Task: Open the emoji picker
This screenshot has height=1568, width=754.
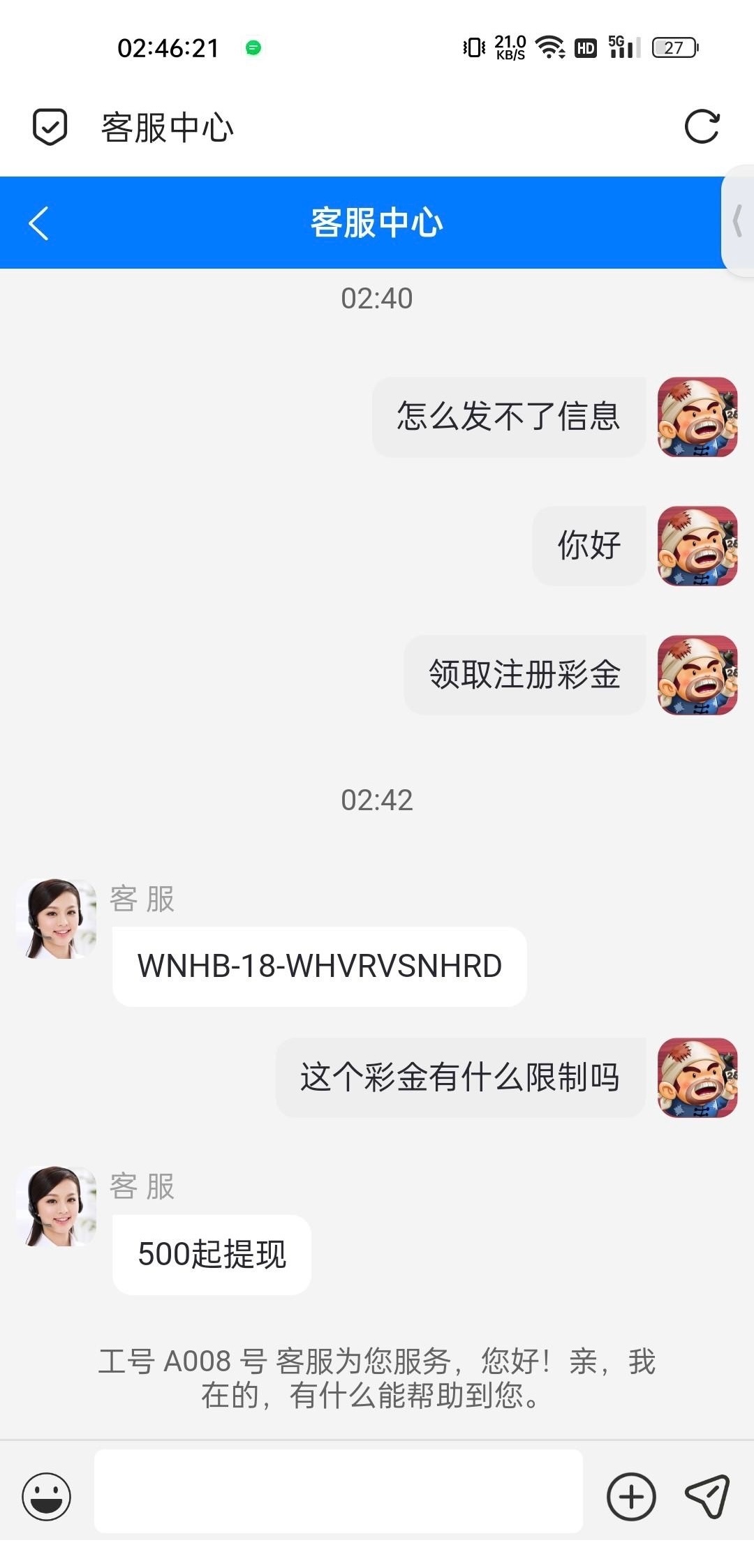Action: click(47, 1496)
